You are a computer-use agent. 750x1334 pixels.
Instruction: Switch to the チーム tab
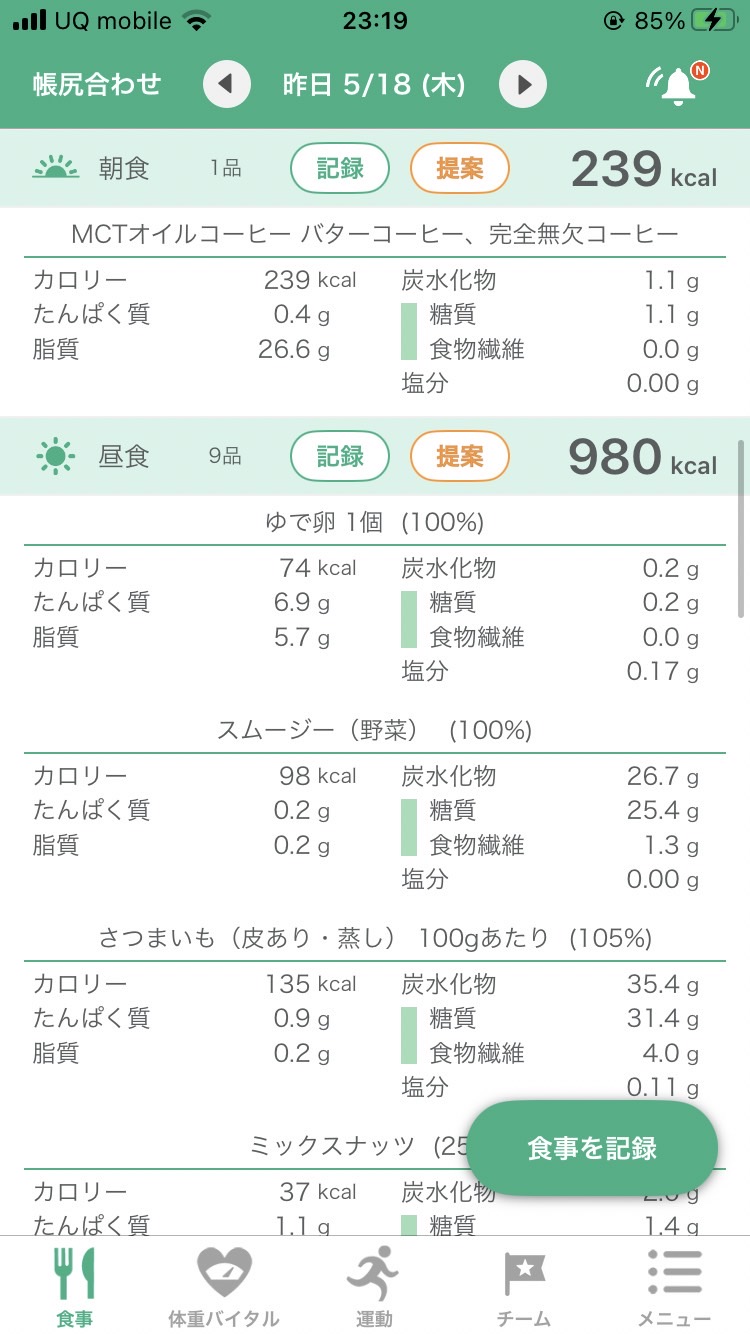[x=524, y=1285]
